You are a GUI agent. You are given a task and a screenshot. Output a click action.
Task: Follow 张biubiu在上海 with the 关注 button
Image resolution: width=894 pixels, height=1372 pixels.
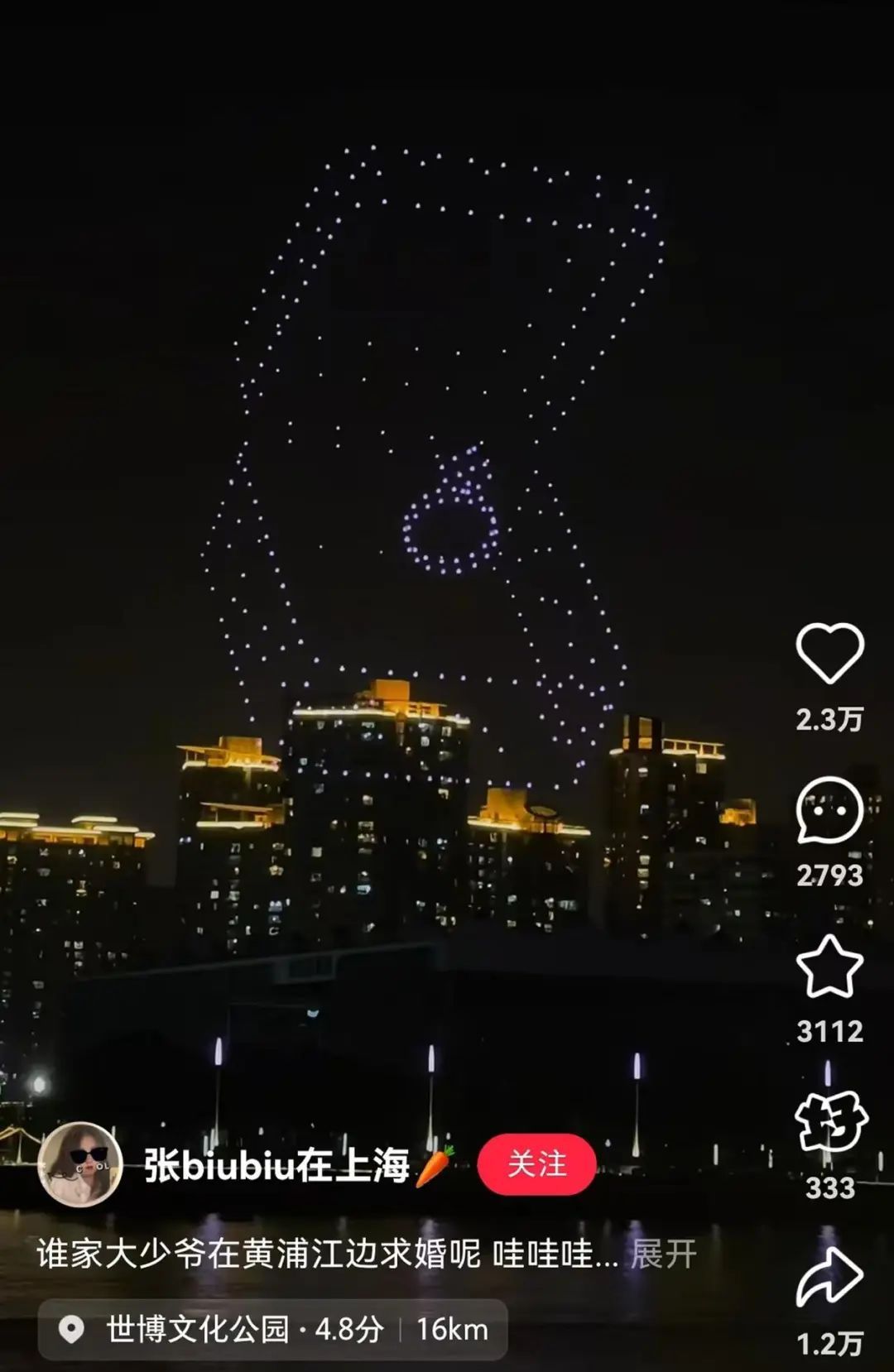point(536,1164)
